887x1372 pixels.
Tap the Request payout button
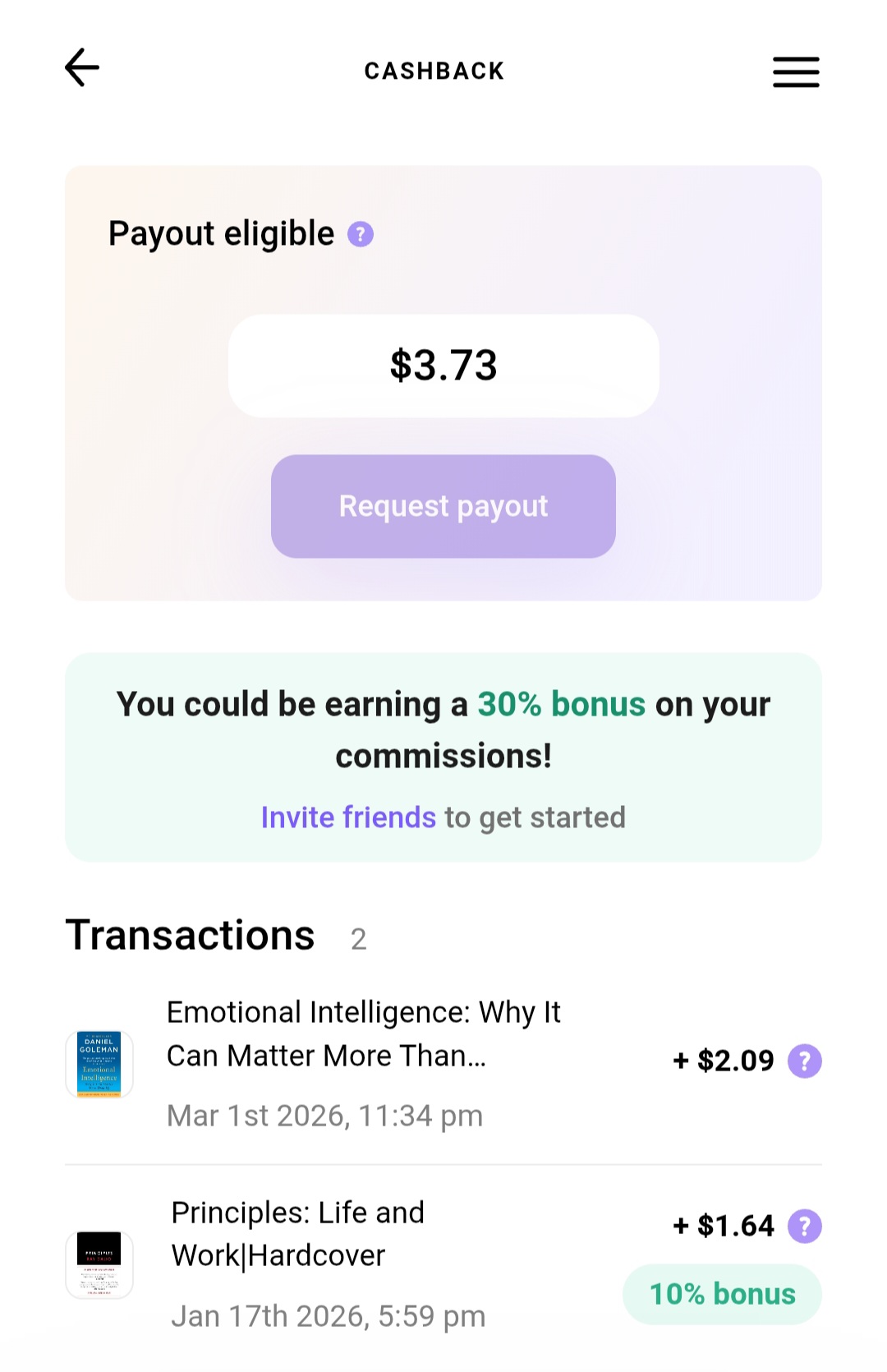tap(443, 506)
